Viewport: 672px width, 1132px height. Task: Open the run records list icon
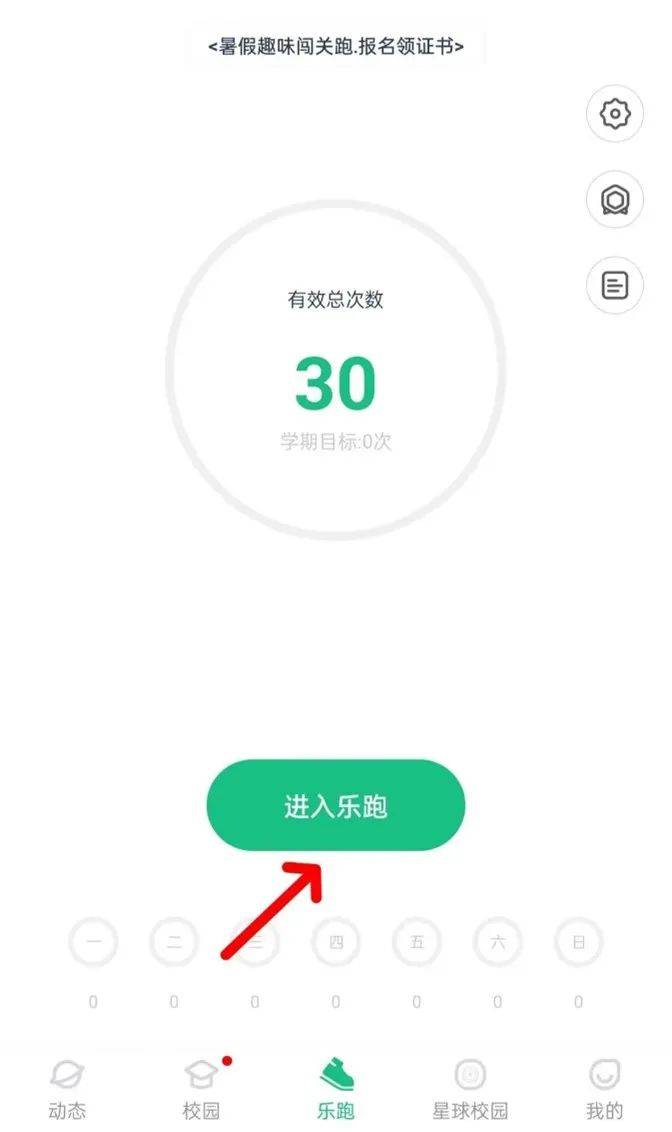click(614, 286)
